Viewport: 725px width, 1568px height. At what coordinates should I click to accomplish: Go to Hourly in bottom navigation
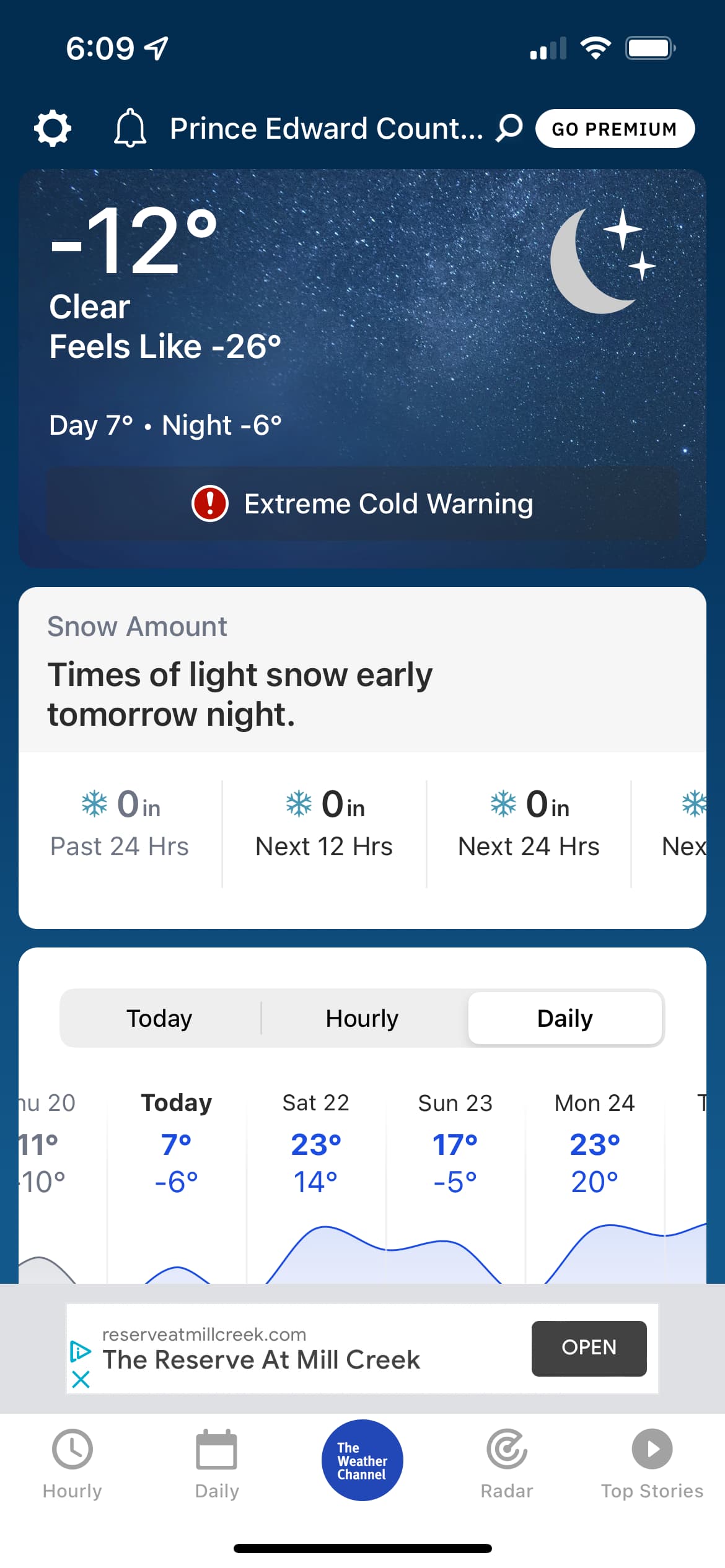(x=72, y=1463)
